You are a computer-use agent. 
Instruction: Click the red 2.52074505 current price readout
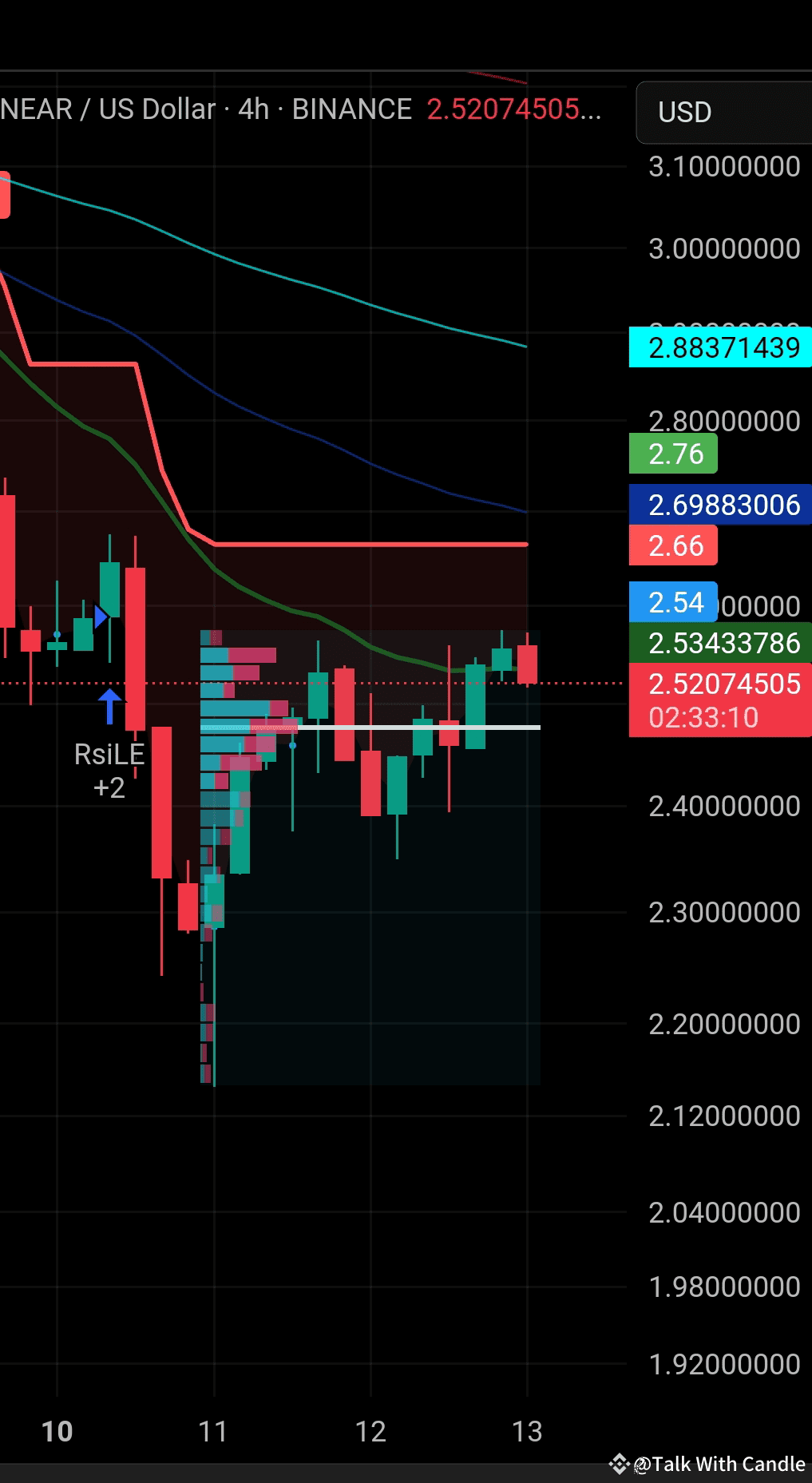[x=723, y=683]
